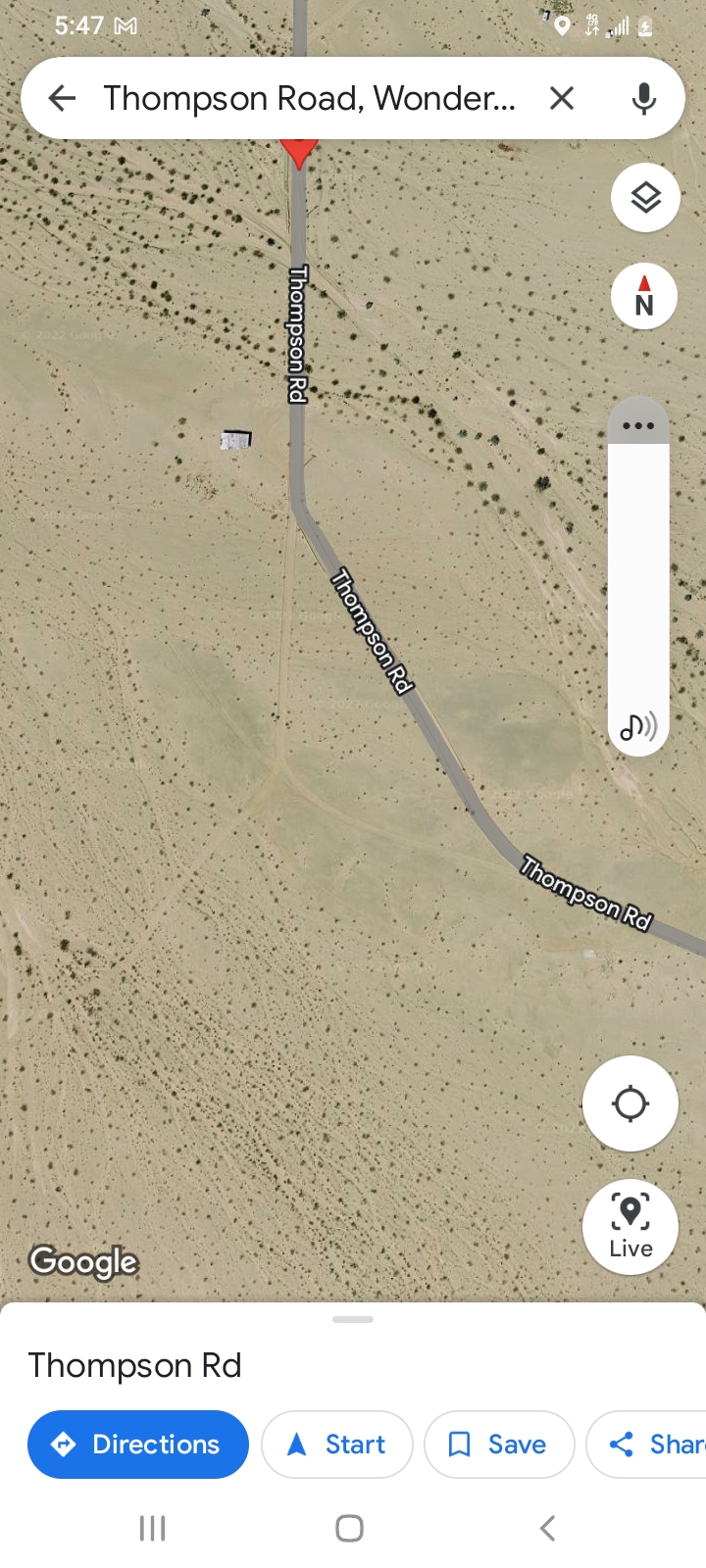Expand the Thompson Rd bottom sheet handle

(353, 1319)
